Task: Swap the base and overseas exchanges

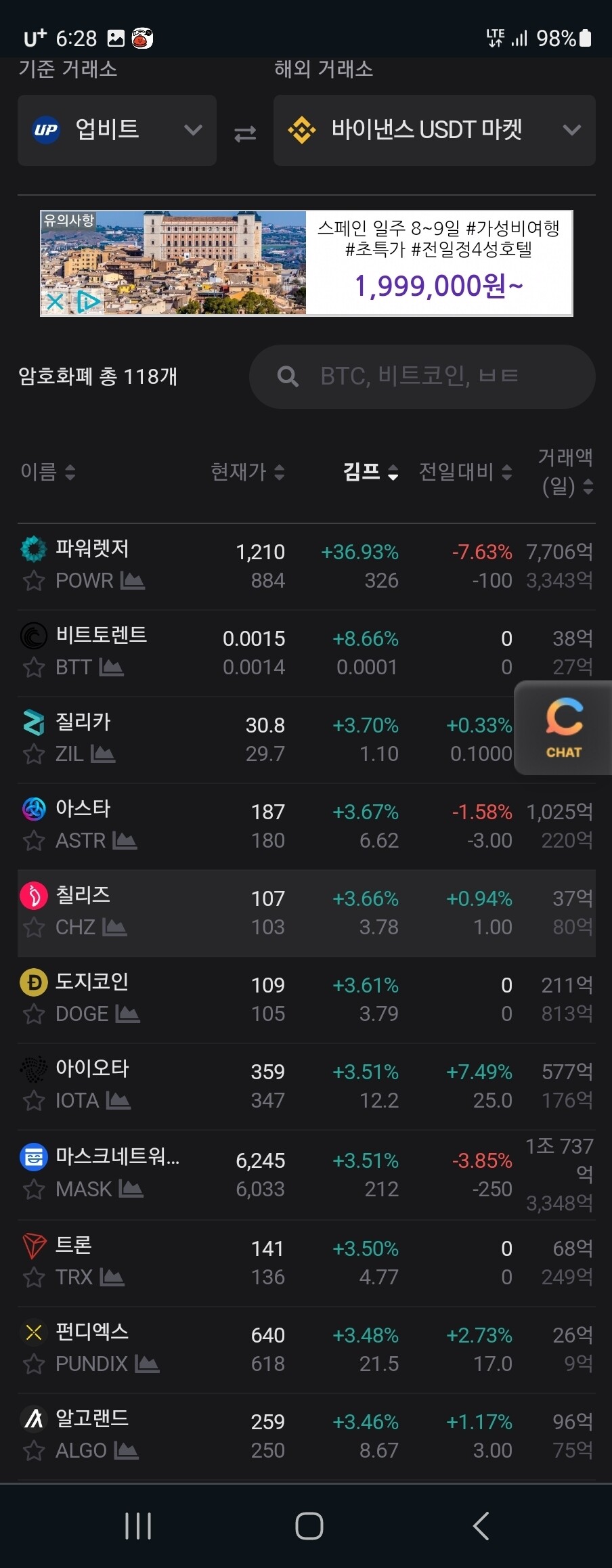Action: pos(245,133)
